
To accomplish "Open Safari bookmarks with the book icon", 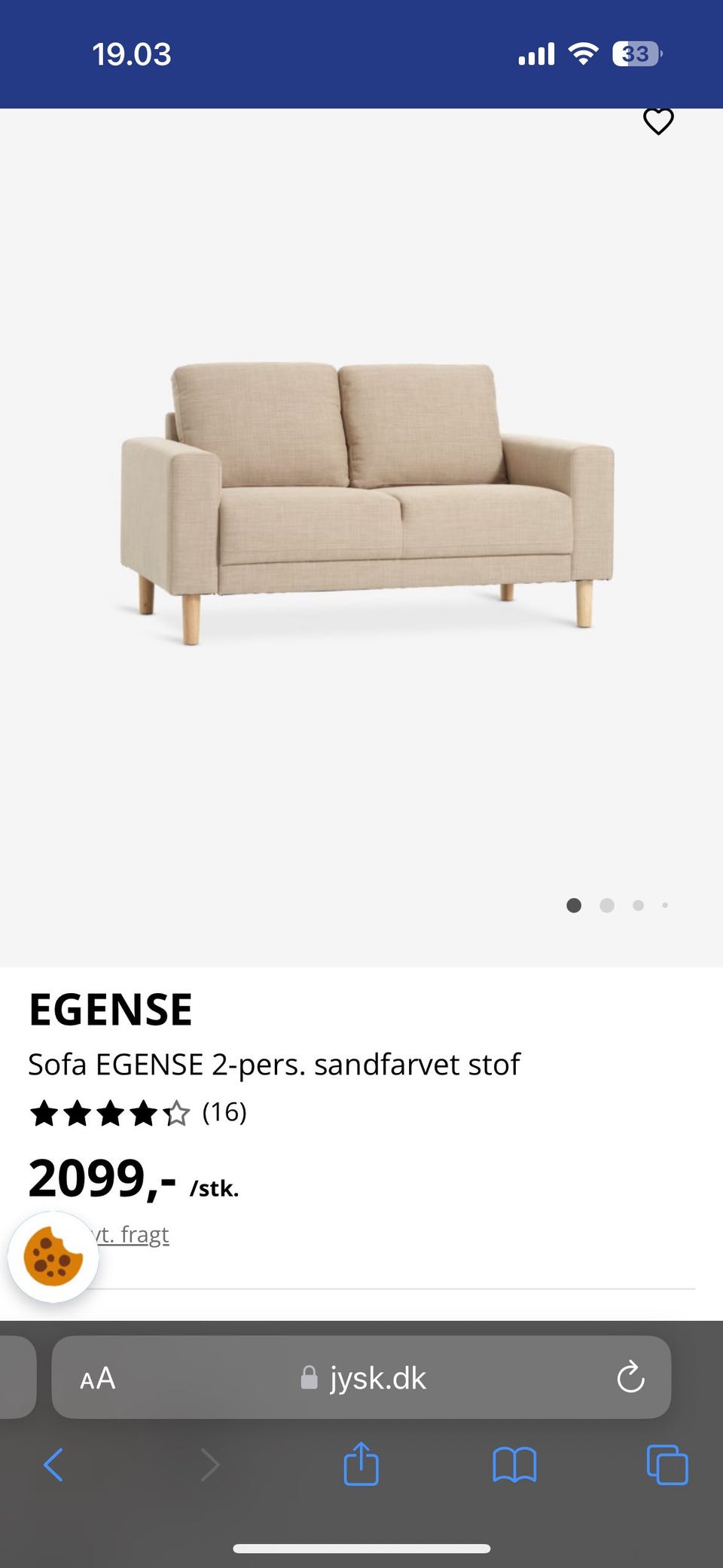I will click(x=514, y=1465).
